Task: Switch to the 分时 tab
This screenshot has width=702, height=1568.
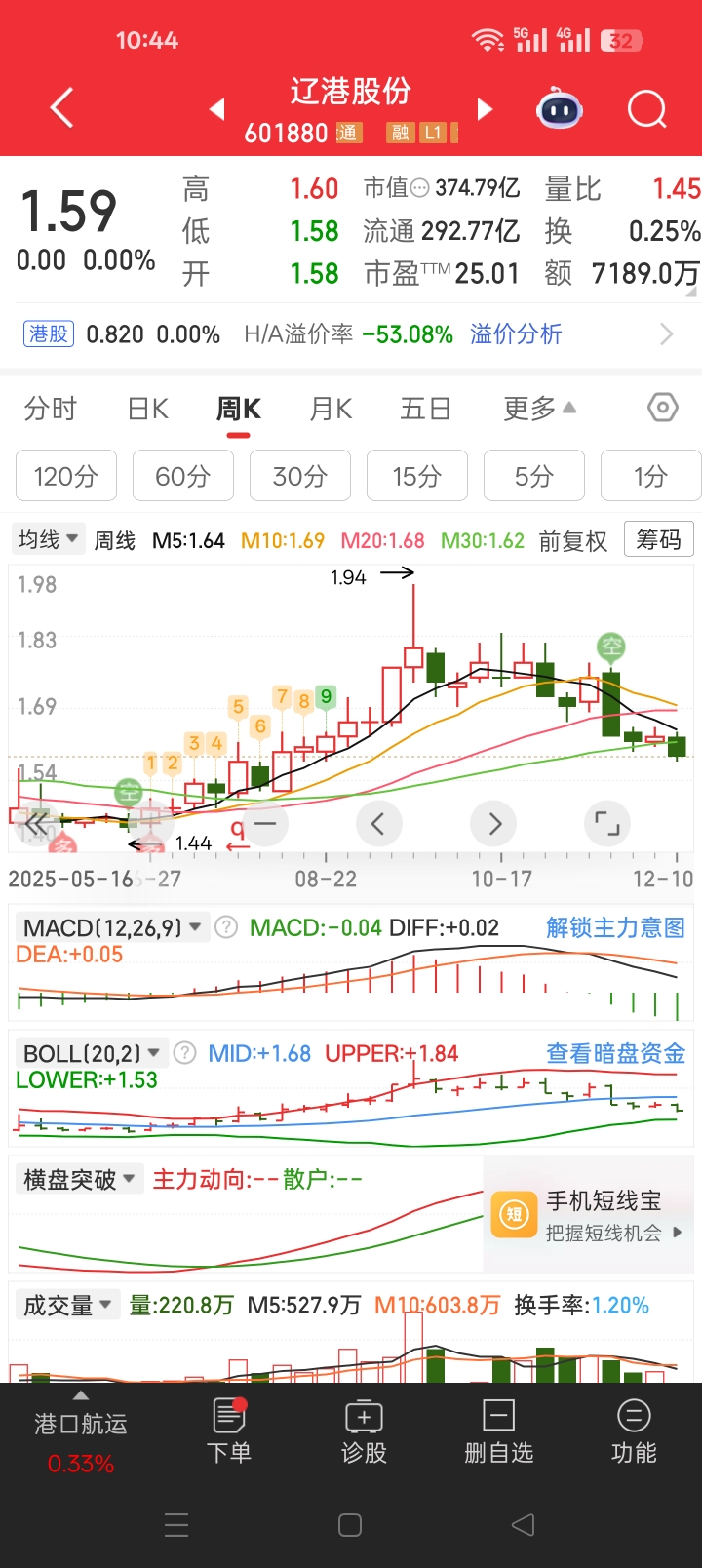Action: pyautogui.click(x=51, y=409)
